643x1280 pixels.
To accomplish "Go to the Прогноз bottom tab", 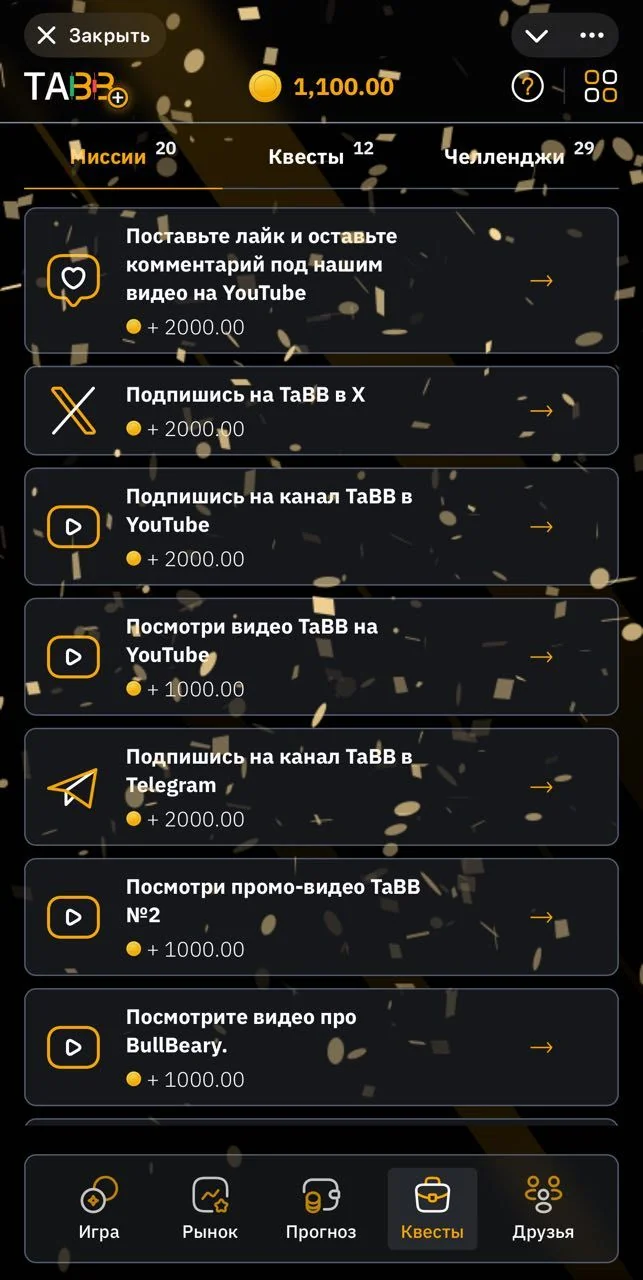I will [321, 1209].
